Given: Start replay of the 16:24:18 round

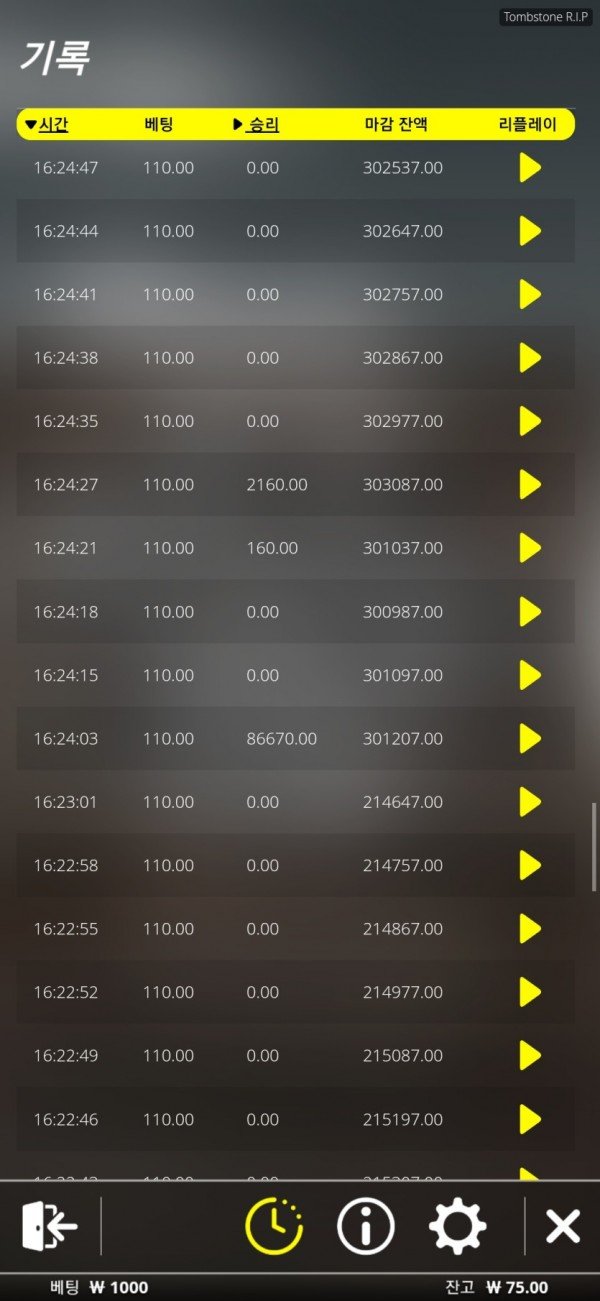Looking at the screenshot, I should pyautogui.click(x=530, y=612).
